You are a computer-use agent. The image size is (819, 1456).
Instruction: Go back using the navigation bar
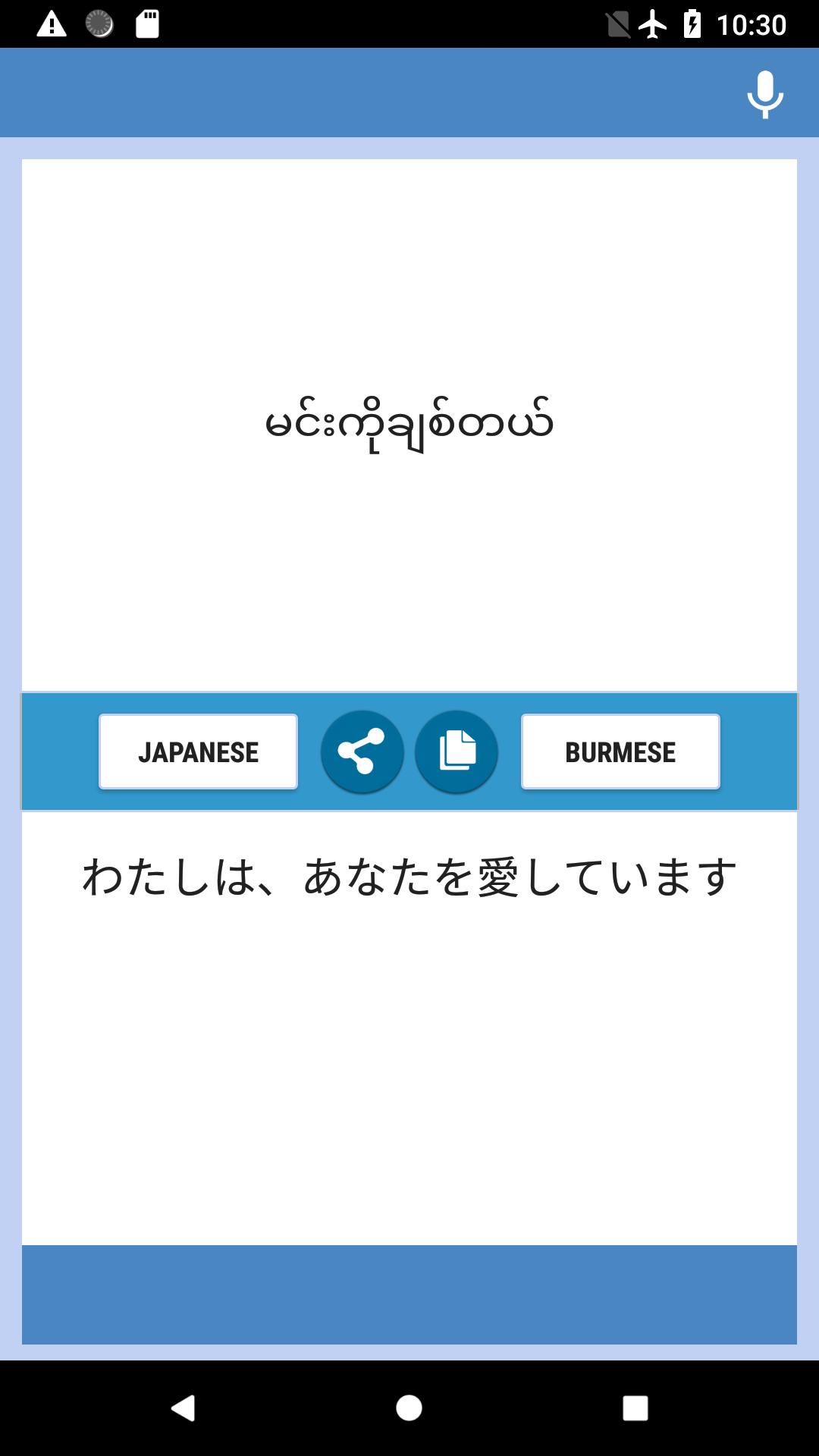(183, 1408)
